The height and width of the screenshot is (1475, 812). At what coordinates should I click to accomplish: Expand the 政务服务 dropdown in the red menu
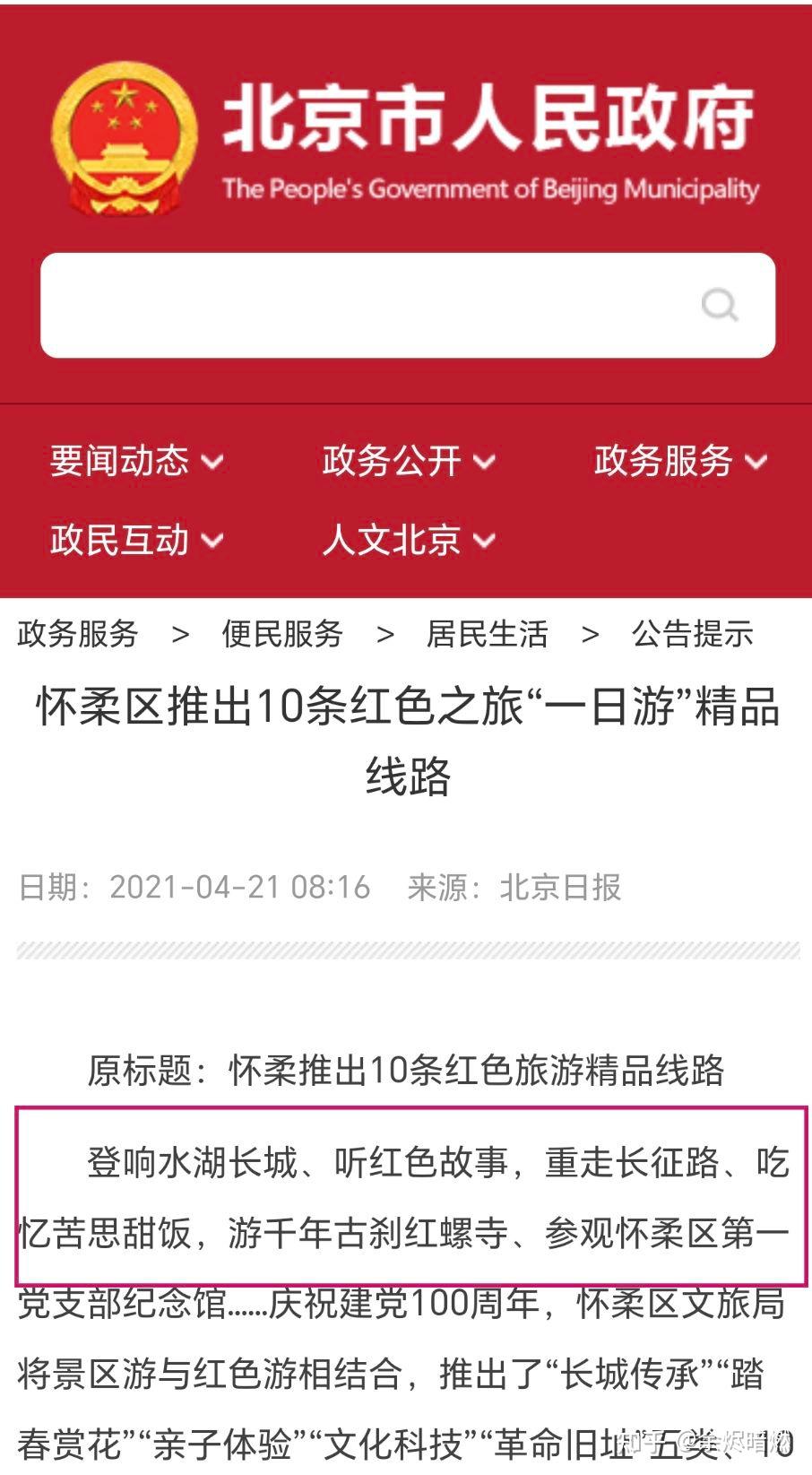pyautogui.click(x=680, y=462)
